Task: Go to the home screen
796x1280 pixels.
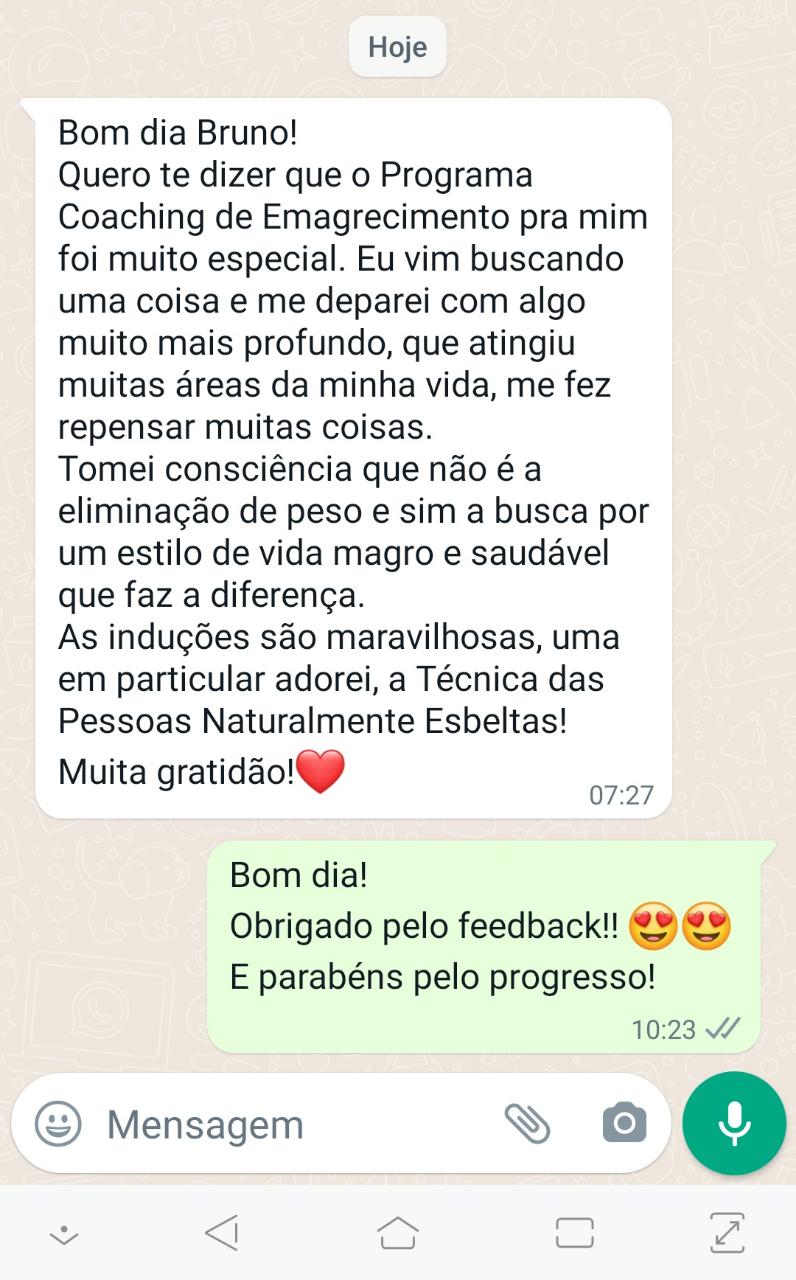Action: tap(398, 1232)
